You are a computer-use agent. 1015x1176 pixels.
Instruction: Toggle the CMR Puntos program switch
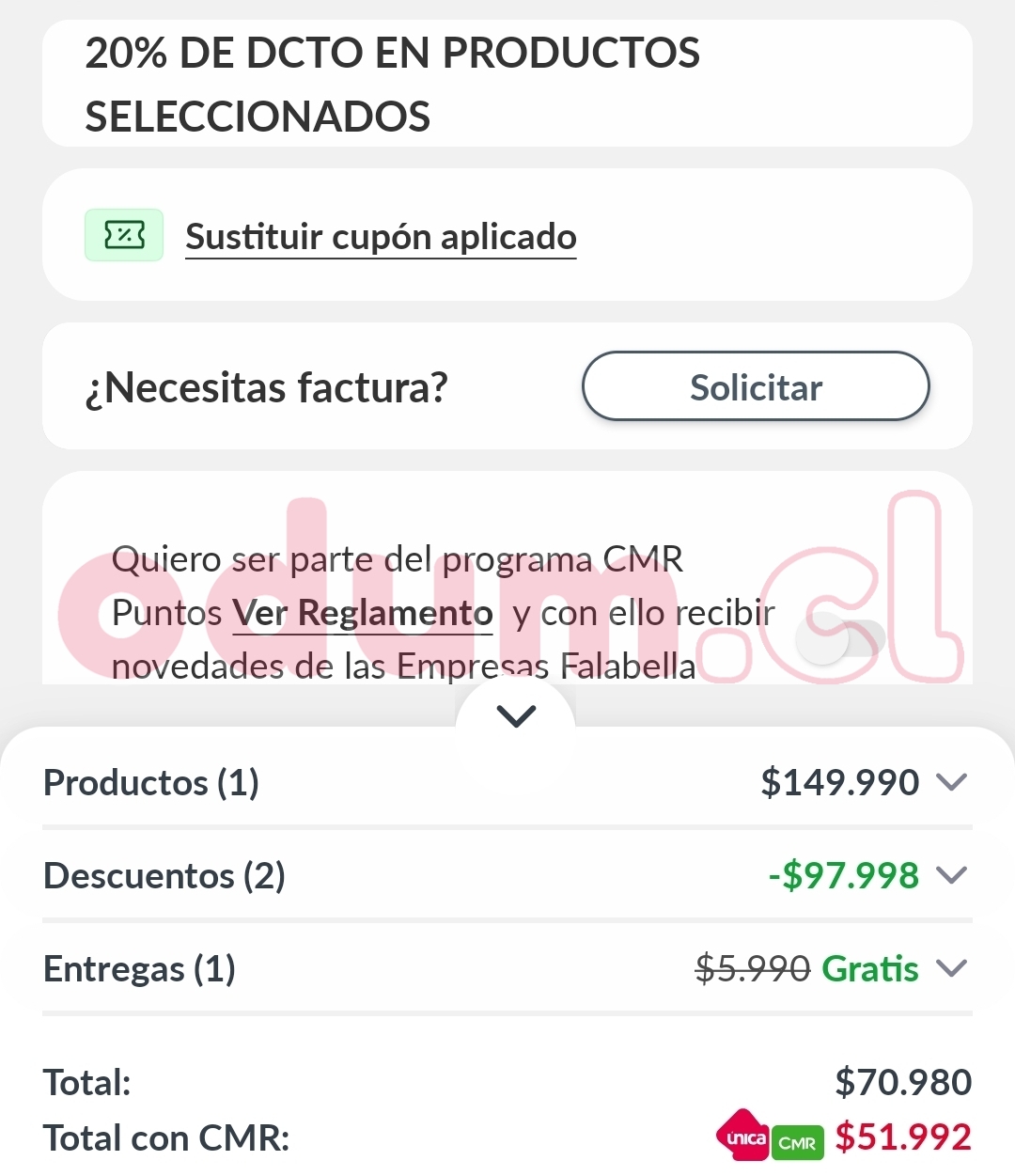[x=839, y=640]
